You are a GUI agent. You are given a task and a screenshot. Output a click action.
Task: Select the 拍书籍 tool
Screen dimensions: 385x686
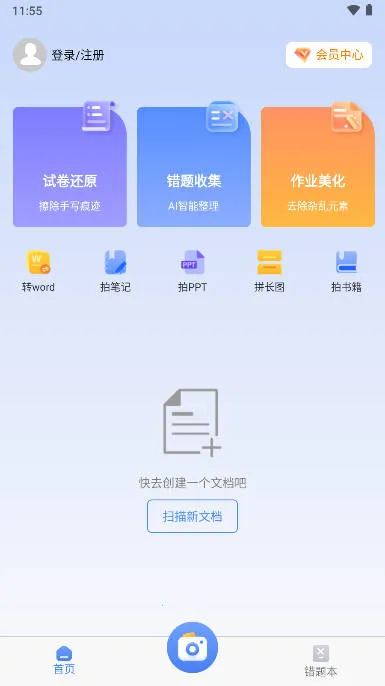tap(346, 271)
